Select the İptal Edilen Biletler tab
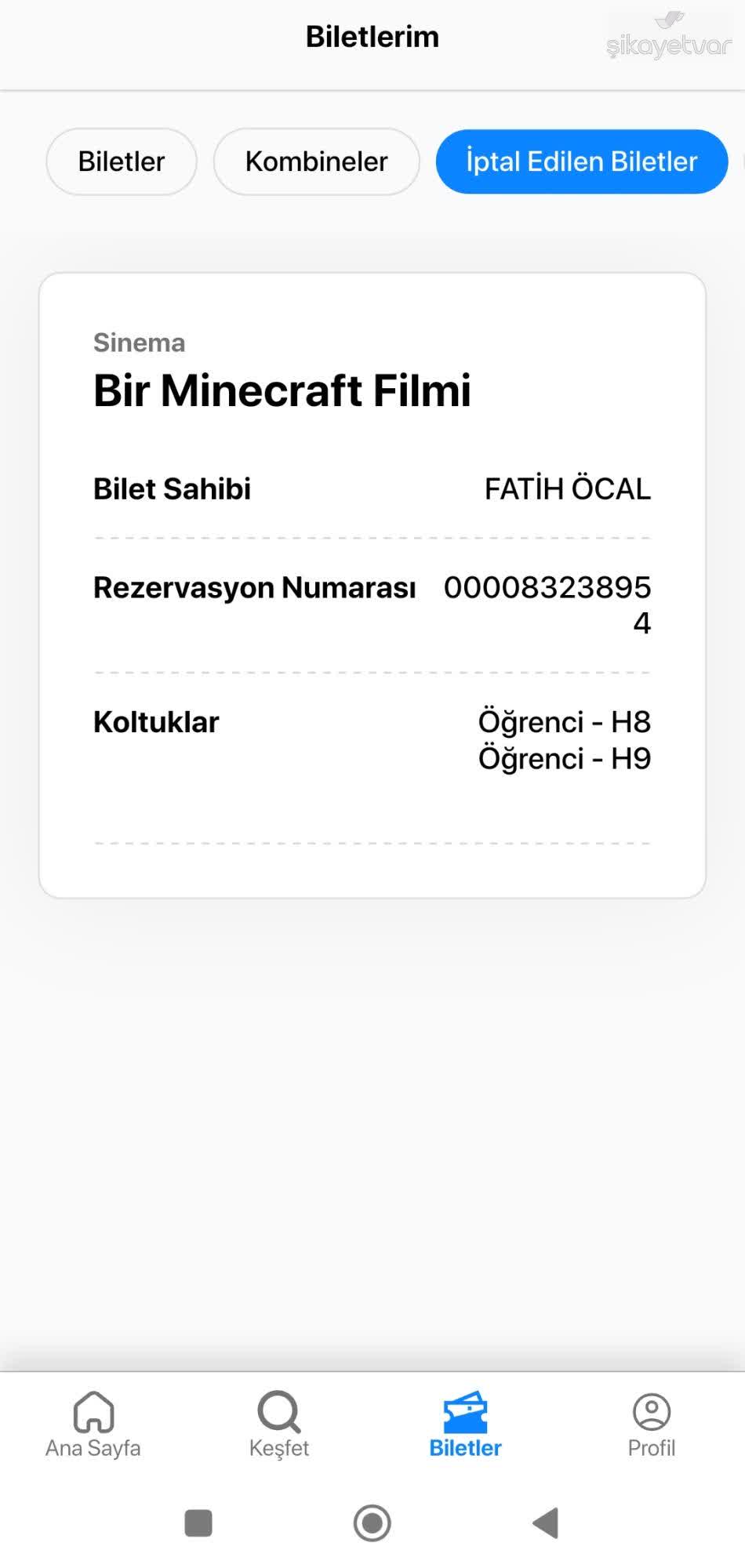 coord(581,162)
